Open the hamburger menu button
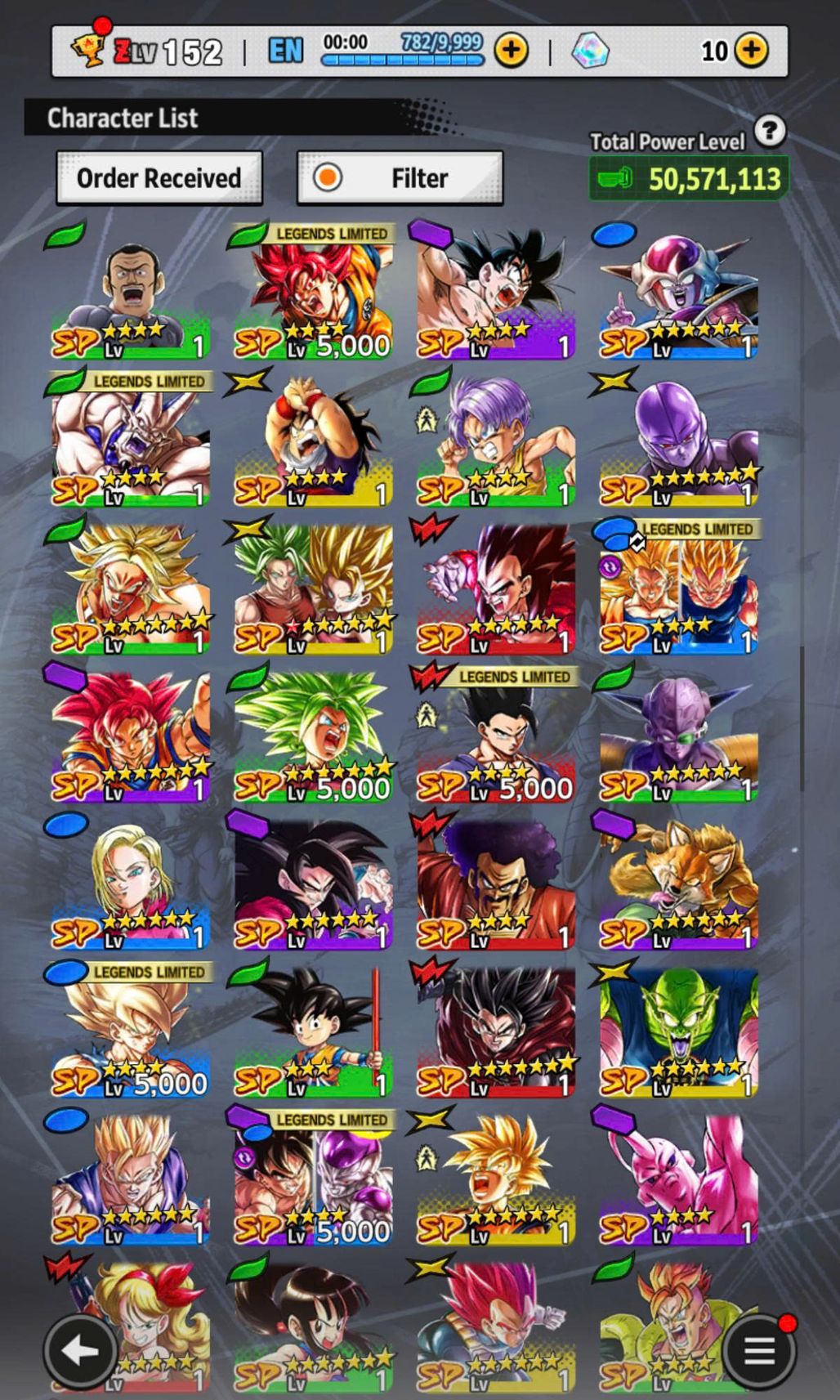This screenshot has width=840, height=1400. (x=759, y=1350)
